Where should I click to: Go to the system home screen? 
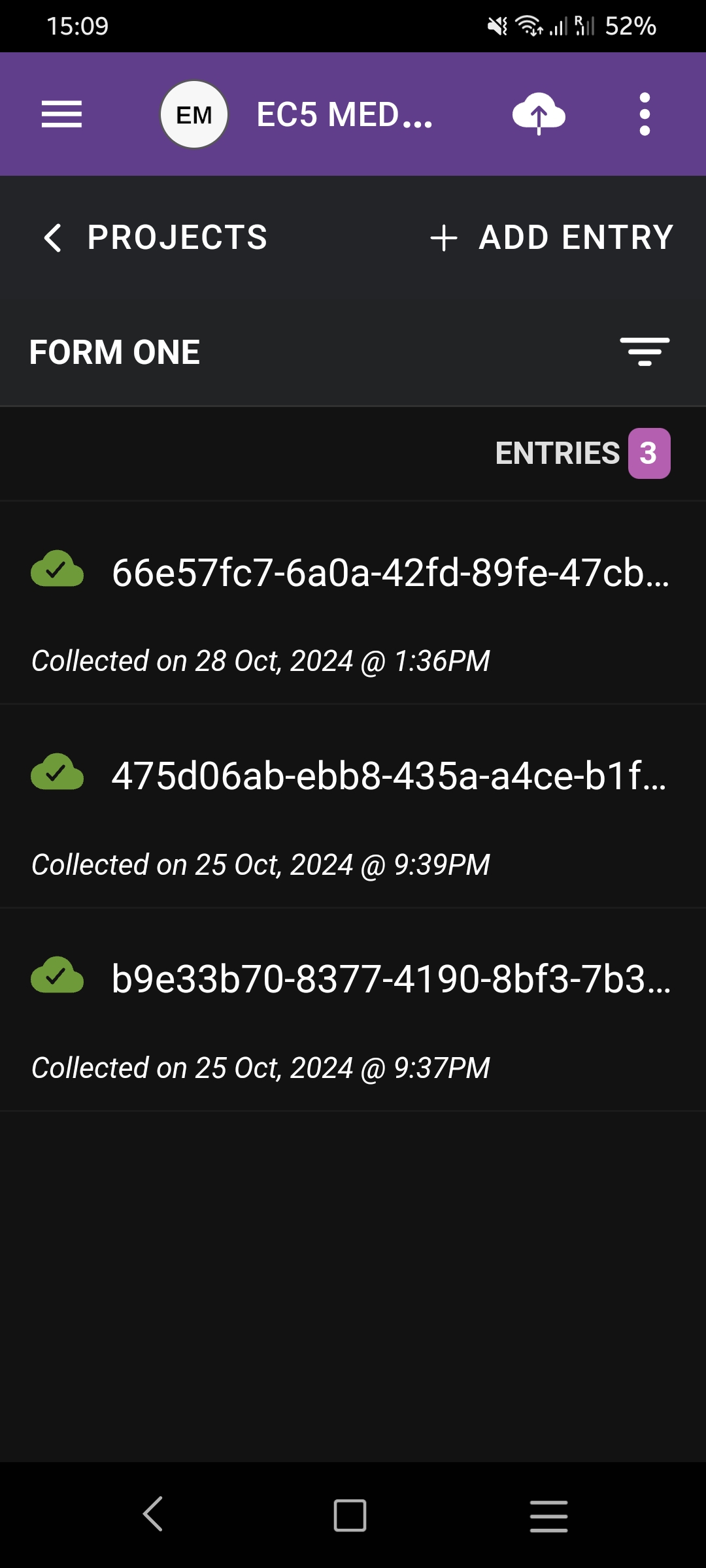[x=350, y=1515]
